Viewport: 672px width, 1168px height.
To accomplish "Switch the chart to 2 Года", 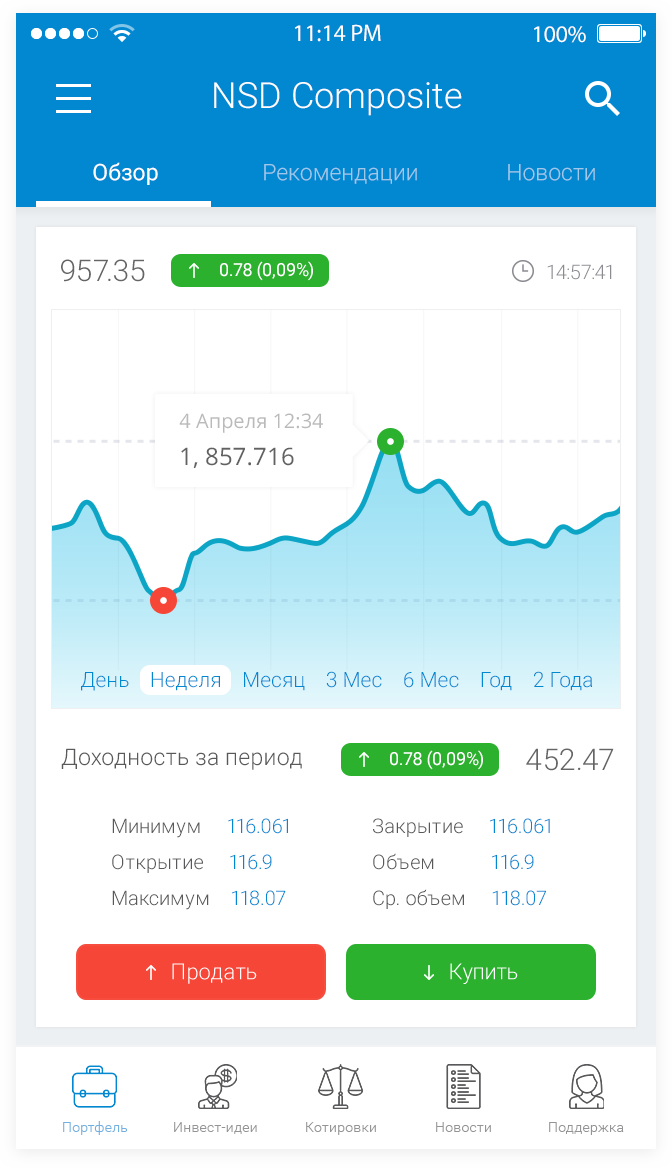I will tap(563, 680).
